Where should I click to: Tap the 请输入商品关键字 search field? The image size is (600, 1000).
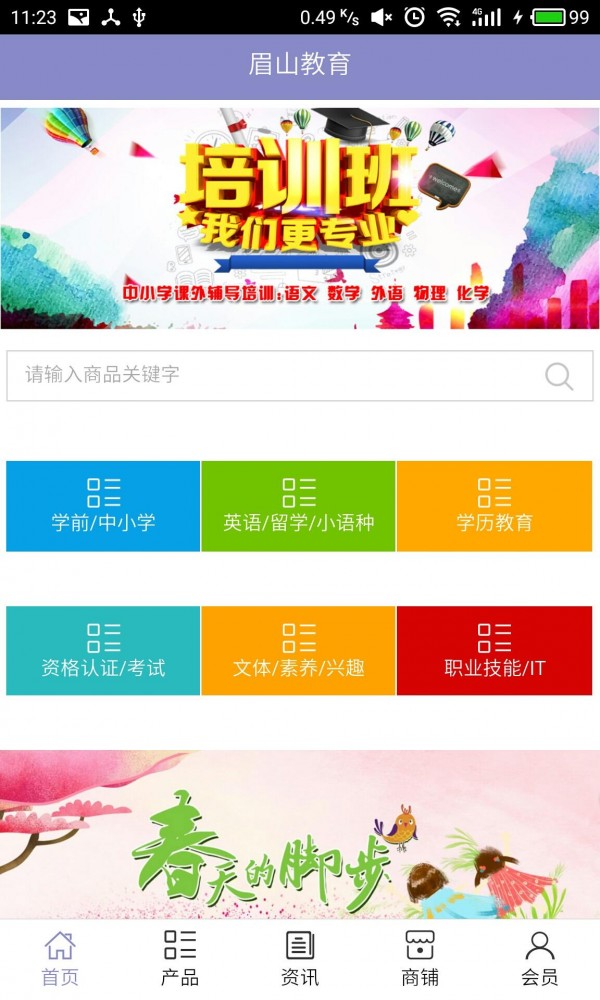[270, 376]
